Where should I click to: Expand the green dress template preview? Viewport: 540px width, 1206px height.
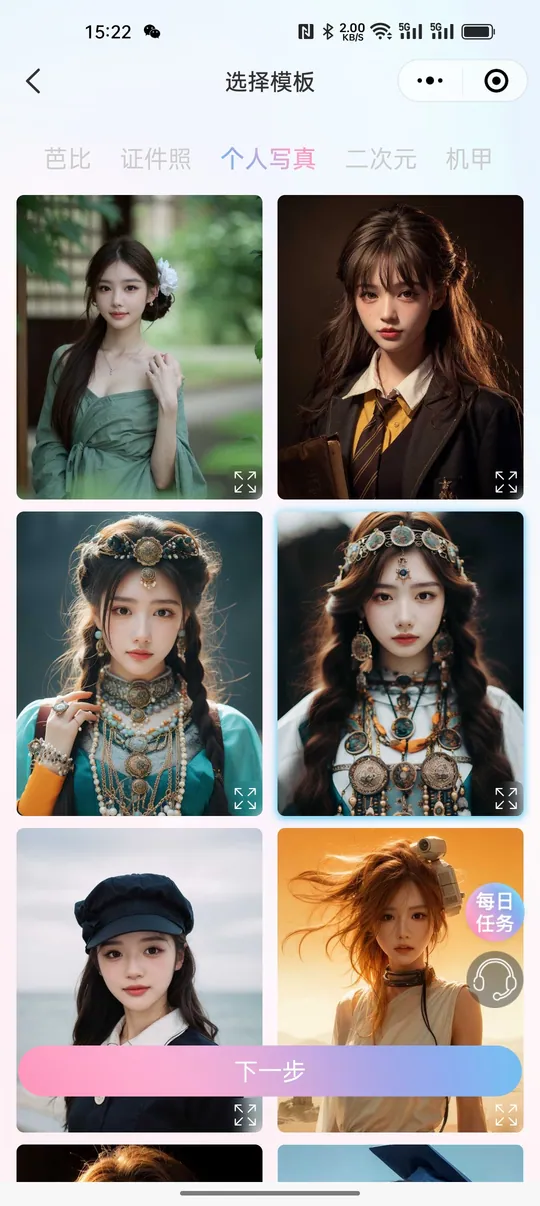[245, 482]
